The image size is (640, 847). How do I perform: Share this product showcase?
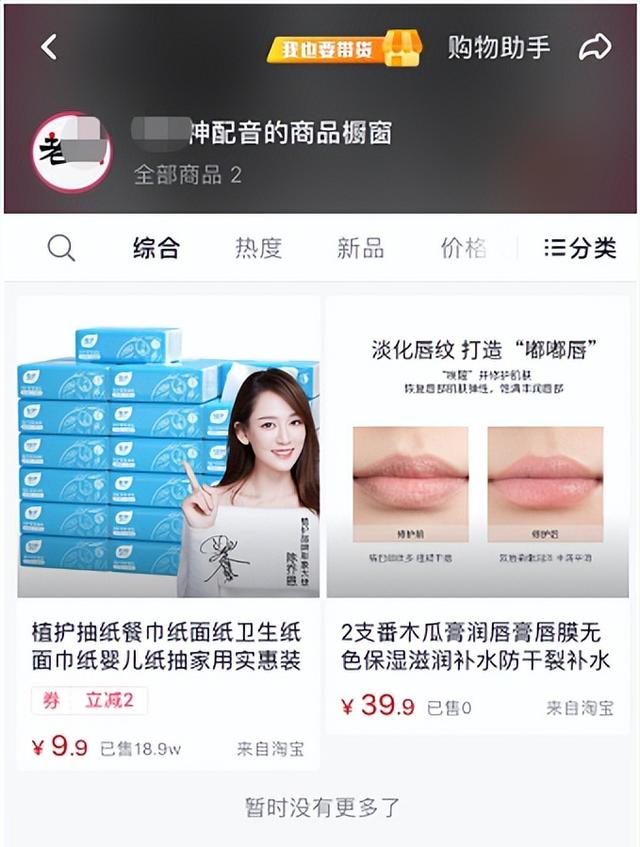[595, 47]
